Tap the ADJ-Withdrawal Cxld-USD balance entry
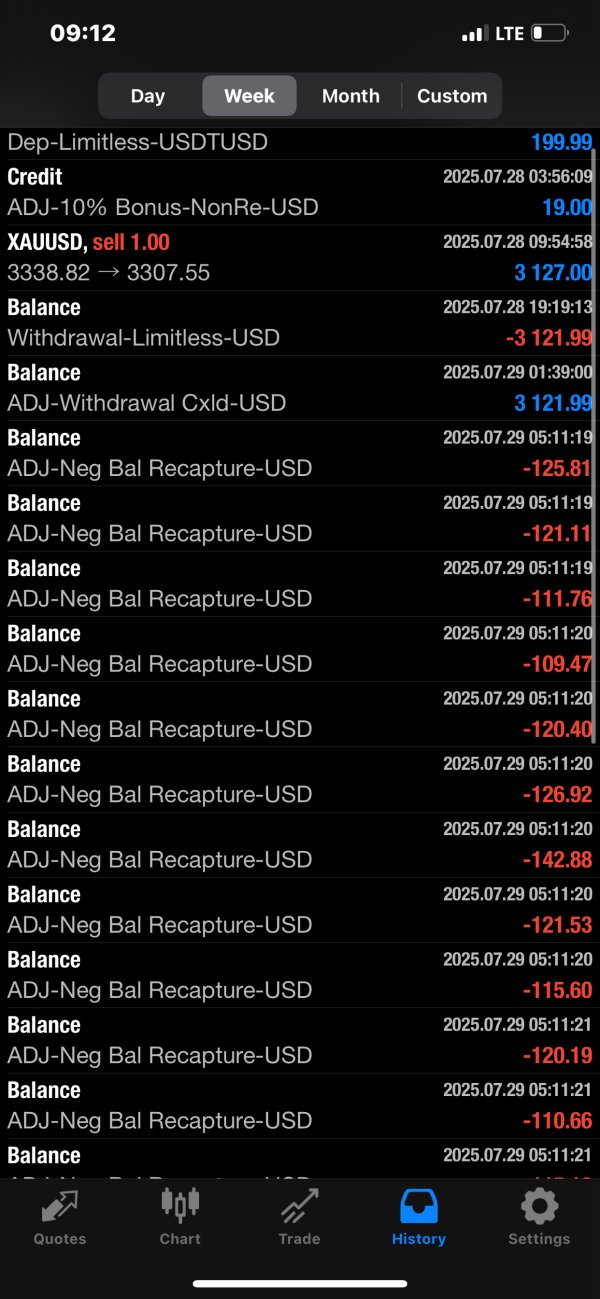Viewport: 600px width, 1299px height. point(300,388)
